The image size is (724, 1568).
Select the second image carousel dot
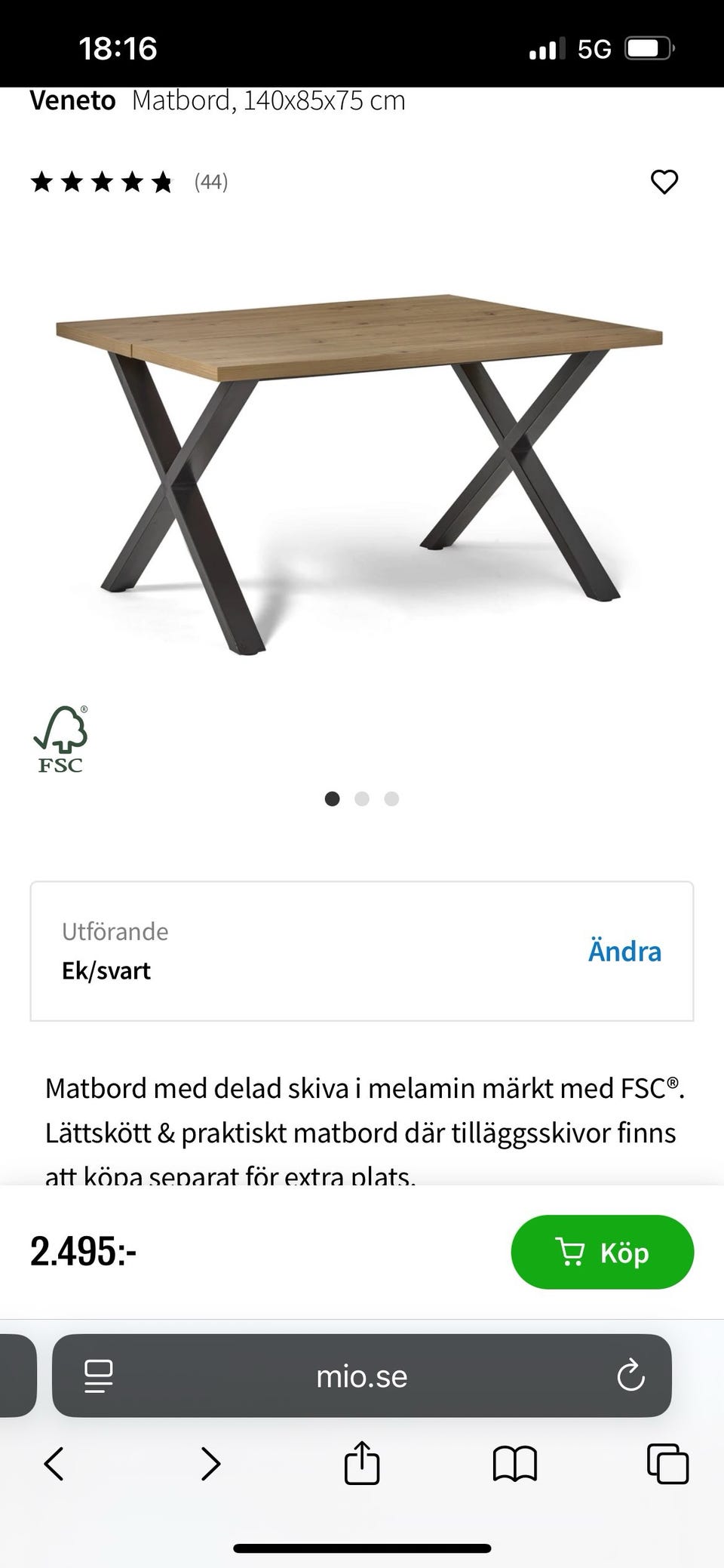point(362,798)
